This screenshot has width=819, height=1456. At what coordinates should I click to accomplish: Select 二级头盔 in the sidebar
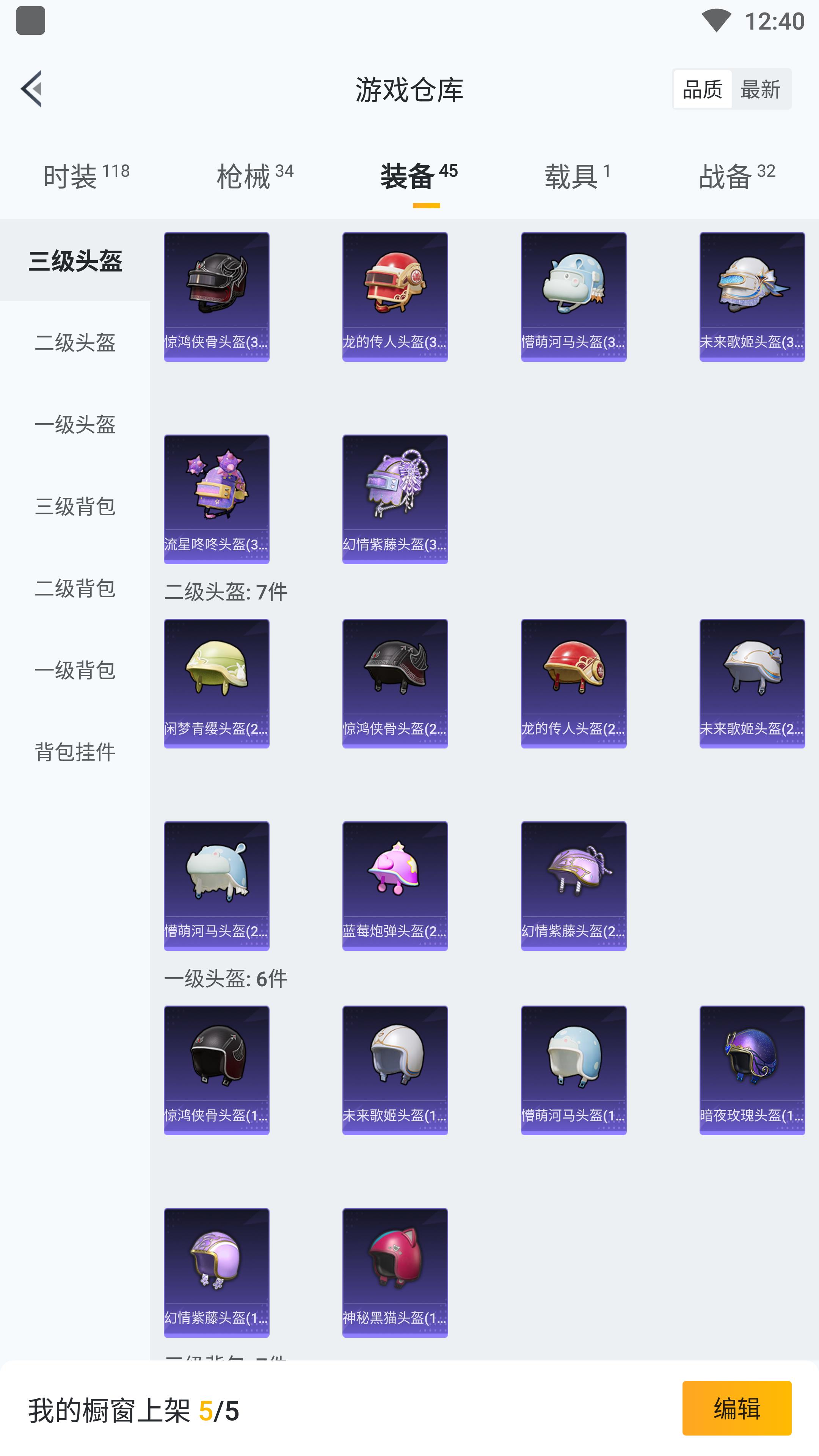click(x=75, y=342)
